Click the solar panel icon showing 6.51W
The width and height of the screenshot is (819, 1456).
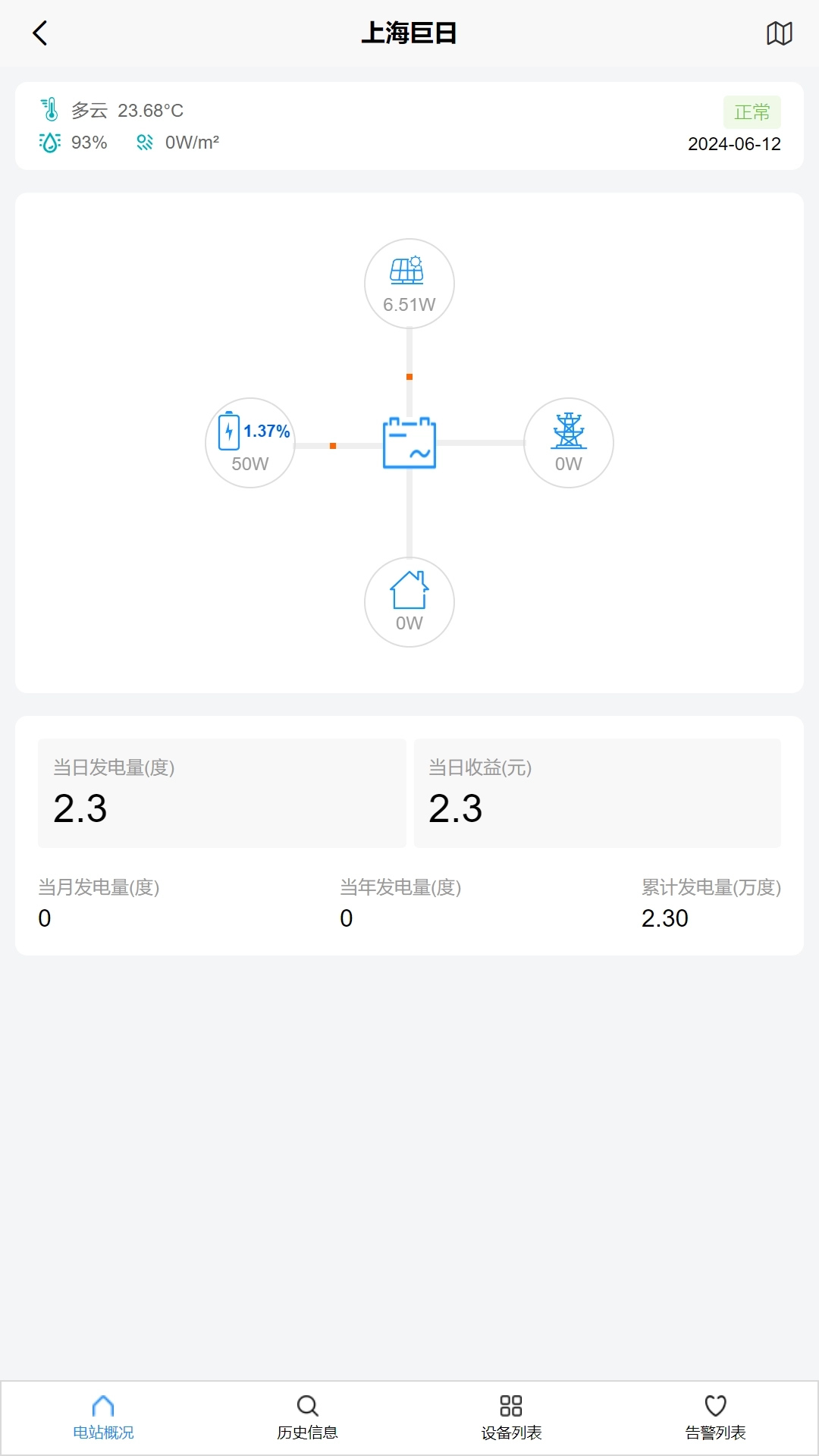pyautogui.click(x=409, y=284)
